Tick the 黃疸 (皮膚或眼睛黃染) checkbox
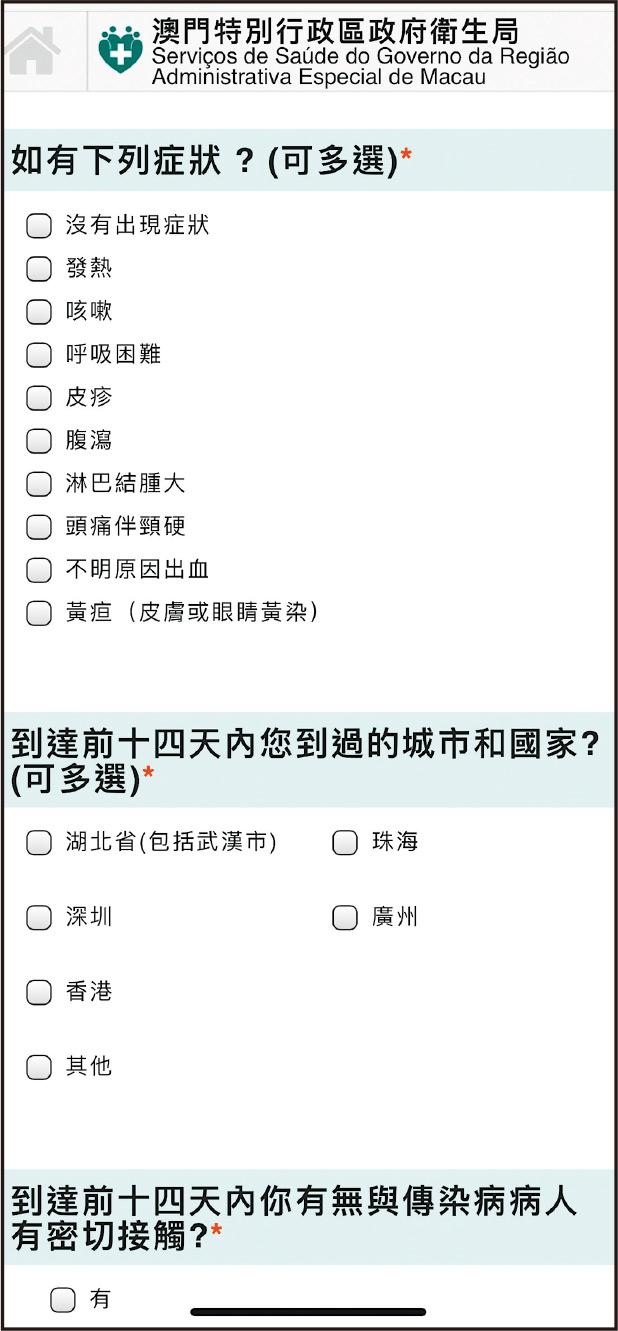This screenshot has width=618, height=1331. 39,613
